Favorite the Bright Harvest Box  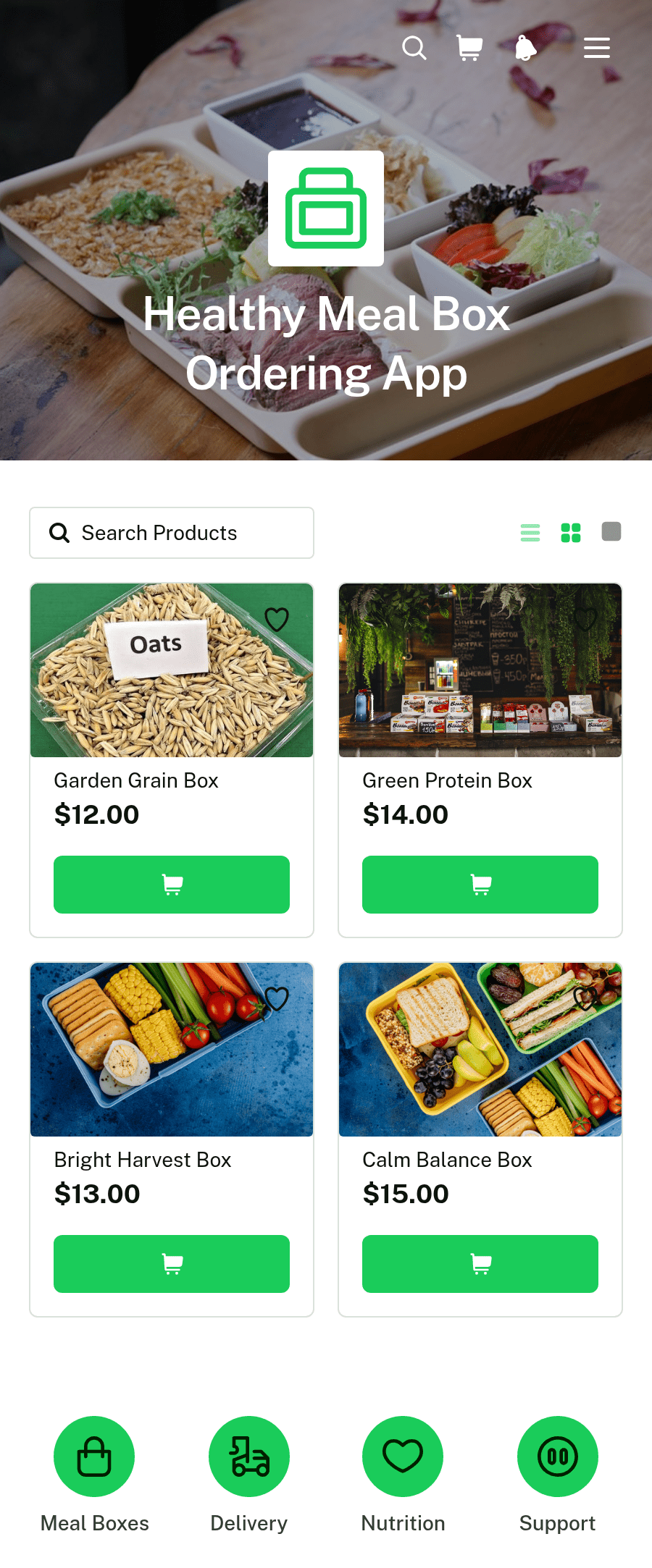pyautogui.click(x=277, y=999)
